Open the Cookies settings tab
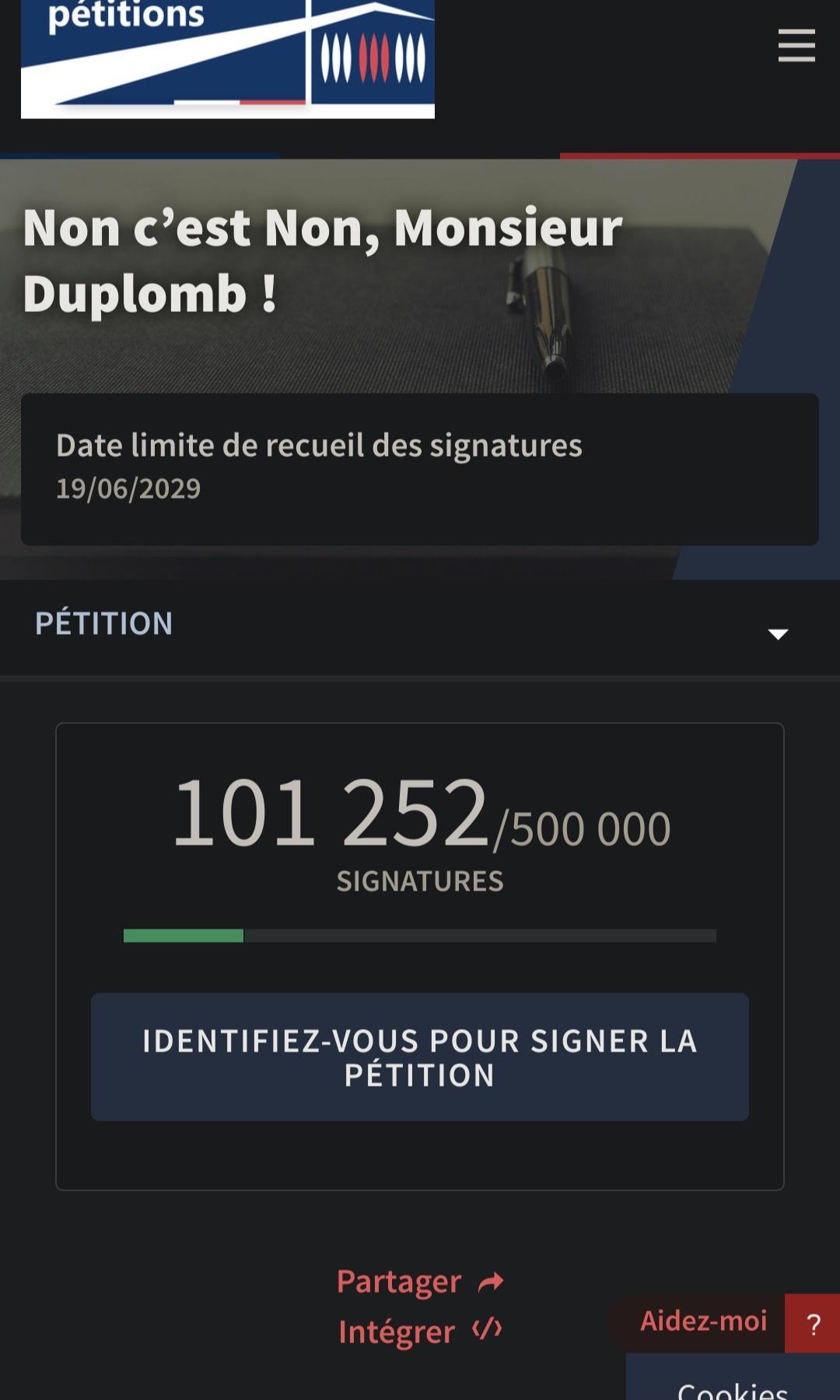Image resolution: width=840 pixels, height=1400 pixels. (x=733, y=1386)
